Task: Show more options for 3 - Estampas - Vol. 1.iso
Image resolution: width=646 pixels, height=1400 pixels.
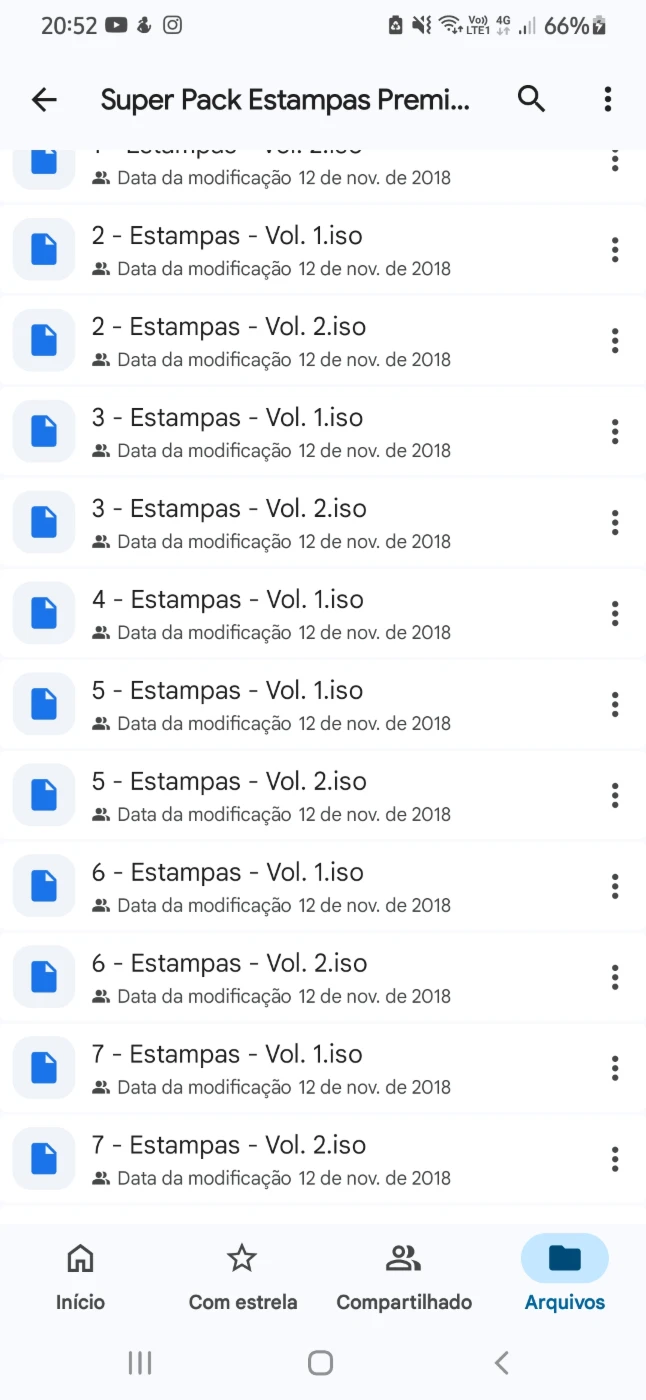Action: [x=614, y=432]
